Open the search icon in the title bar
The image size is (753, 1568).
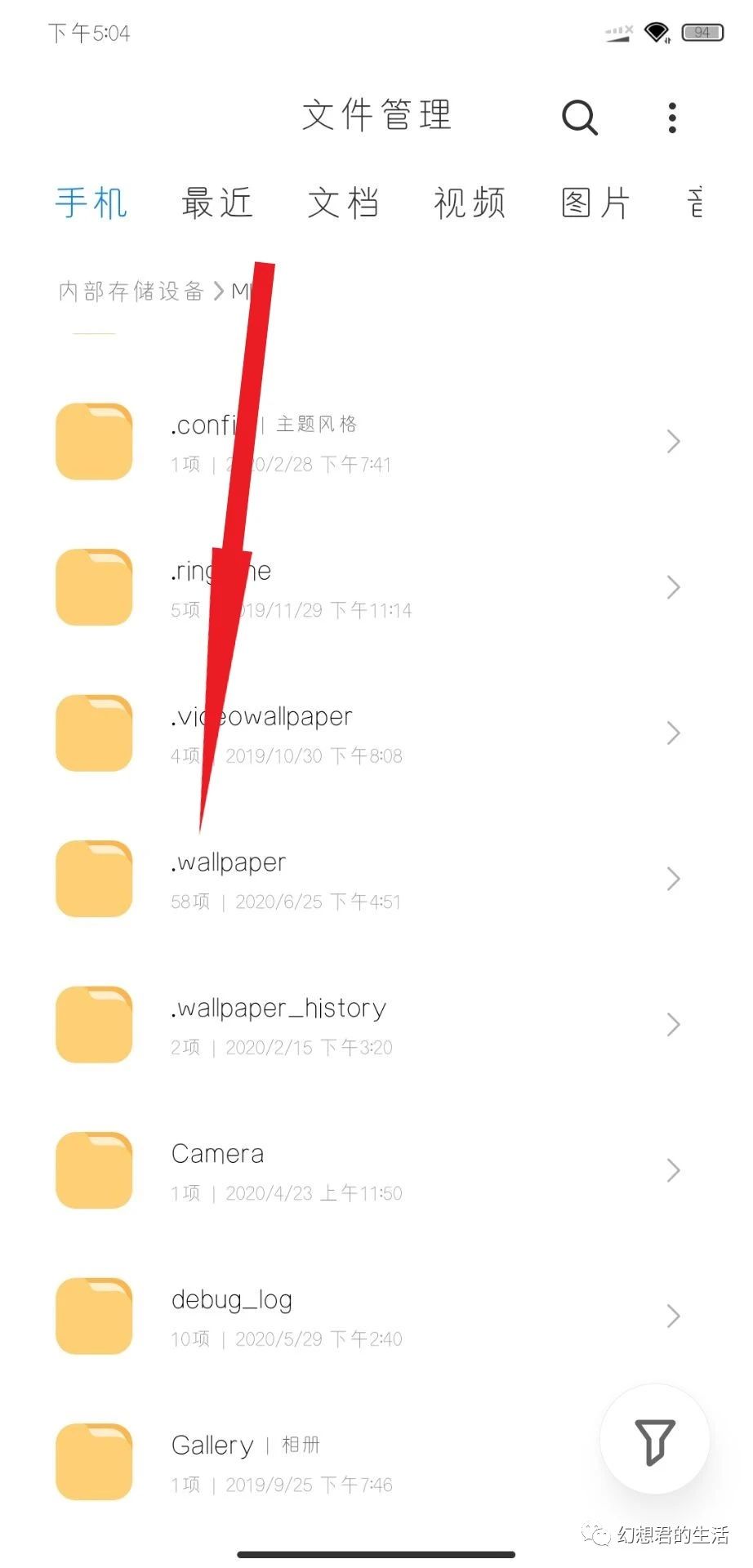pos(579,117)
